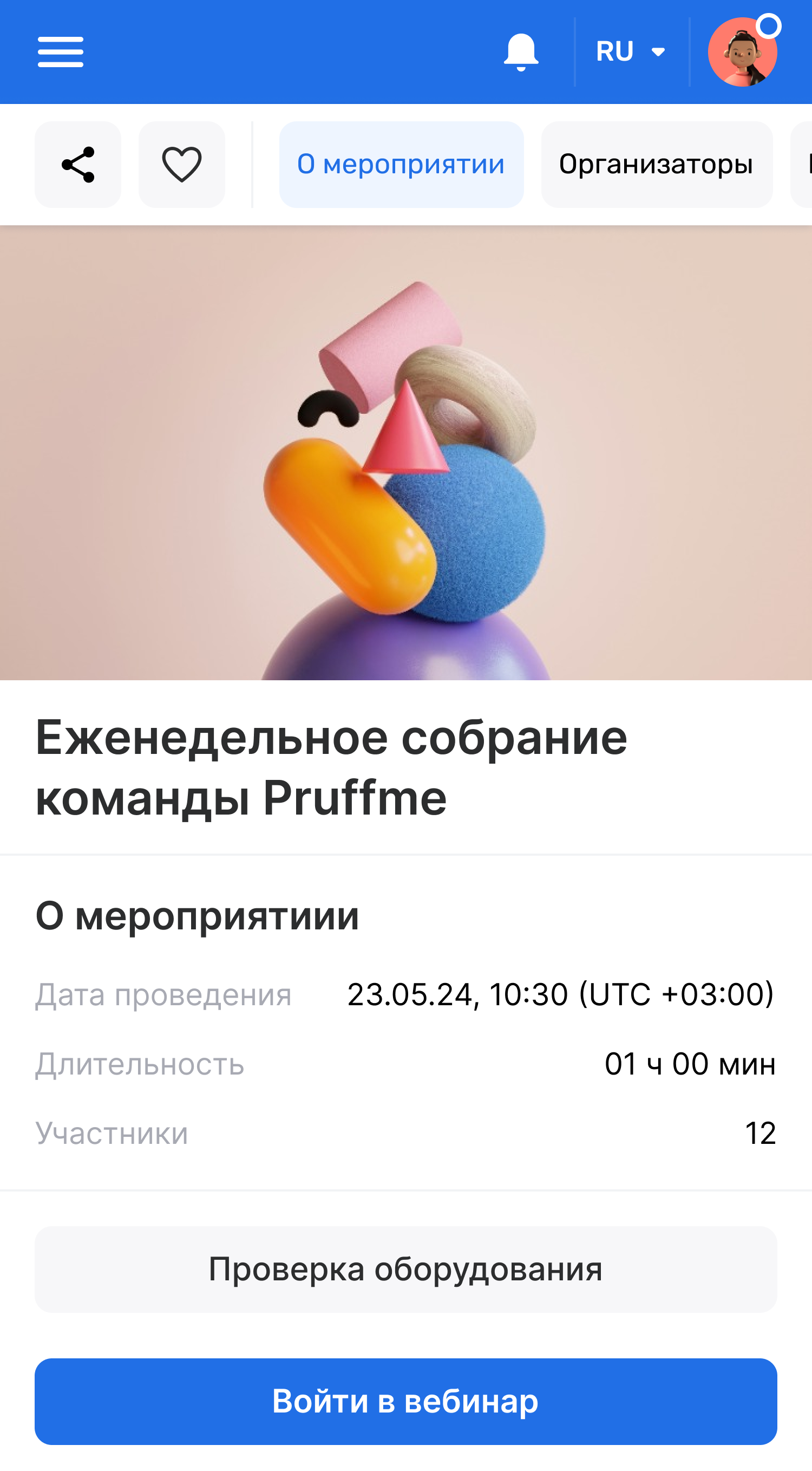Open the hamburger menu
The width and height of the screenshot is (812, 1471).
point(61,52)
